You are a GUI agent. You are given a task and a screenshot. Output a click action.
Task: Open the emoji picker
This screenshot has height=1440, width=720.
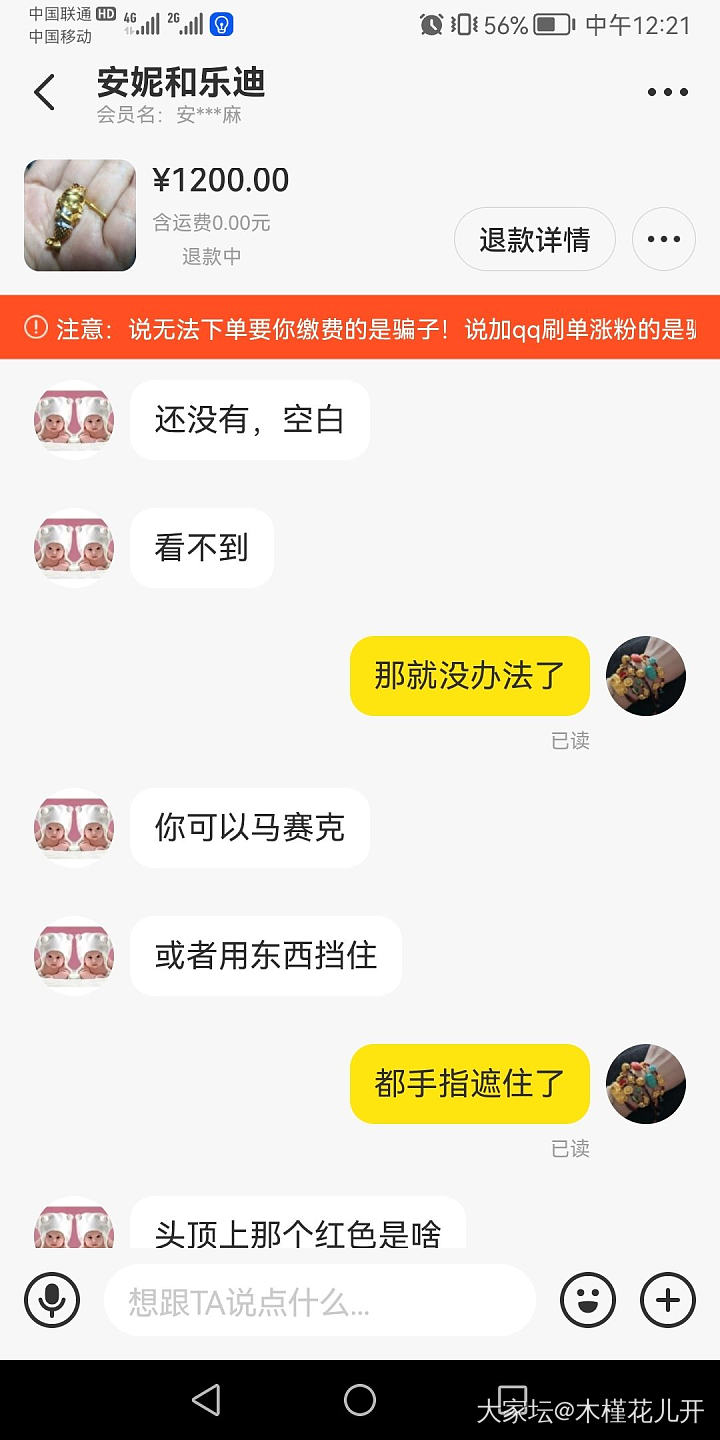[x=588, y=1300]
